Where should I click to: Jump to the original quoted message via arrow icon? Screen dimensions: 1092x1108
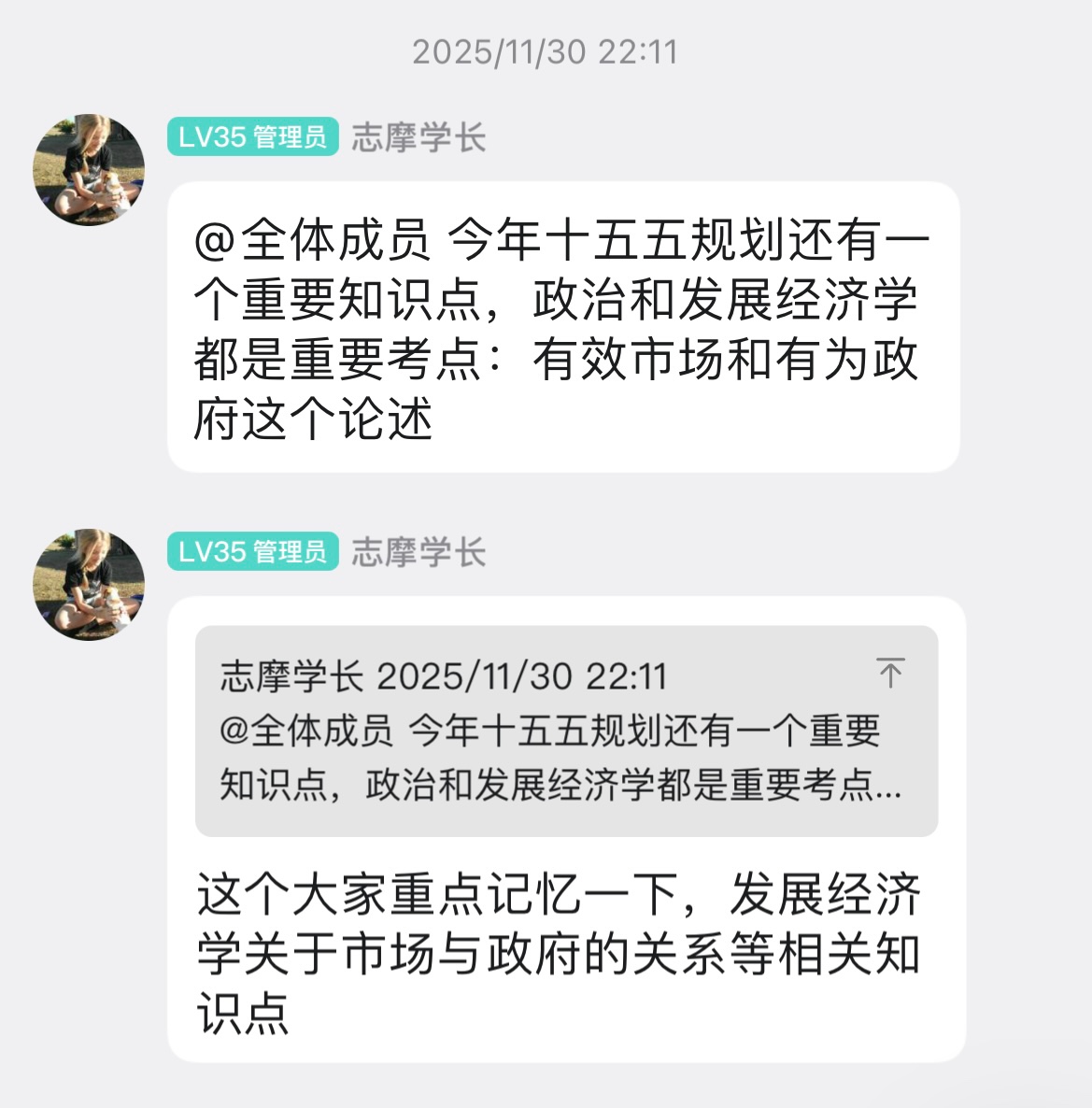click(889, 673)
